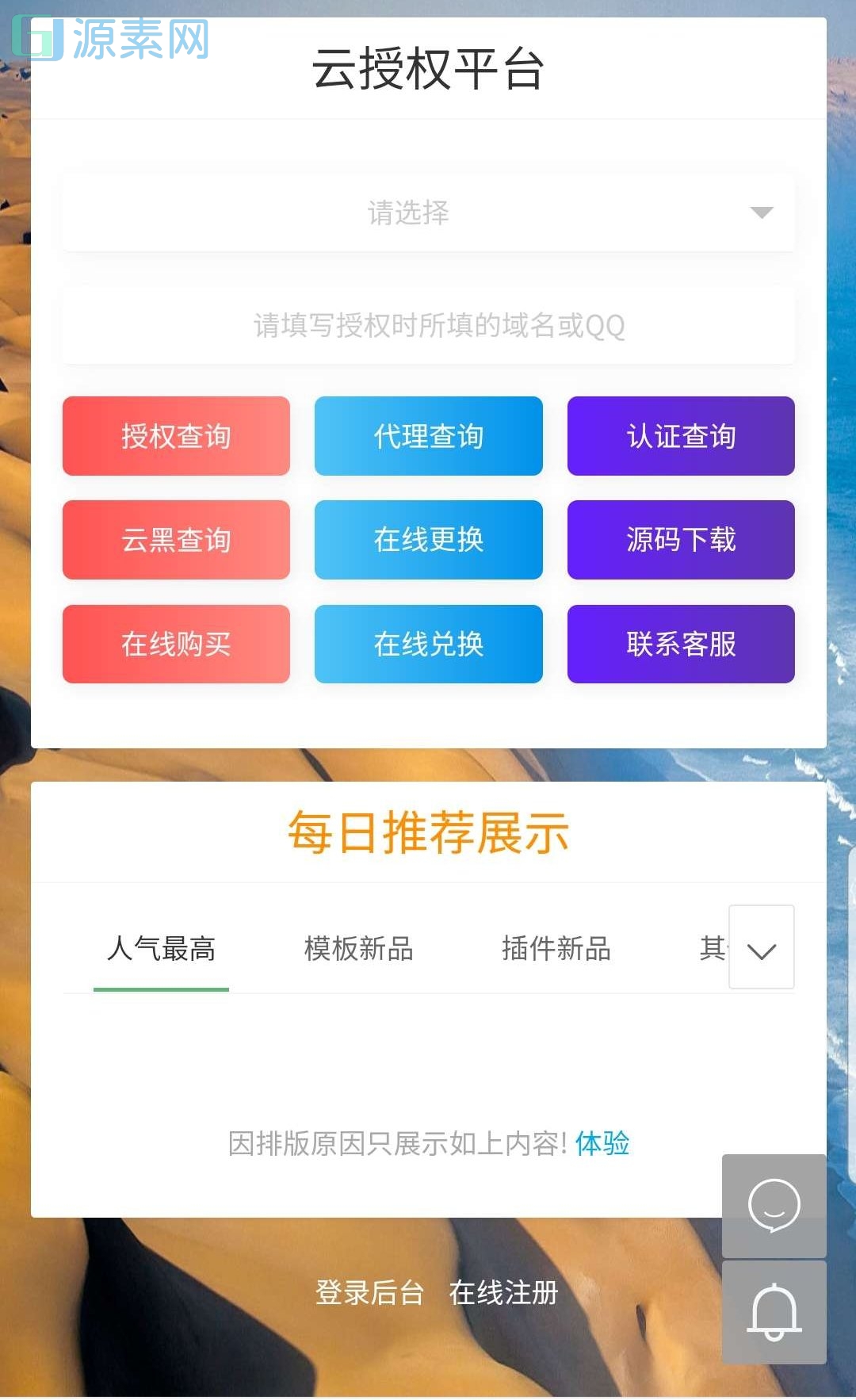
Task: Open the 请选择 selection dropdown
Action: 428,211
